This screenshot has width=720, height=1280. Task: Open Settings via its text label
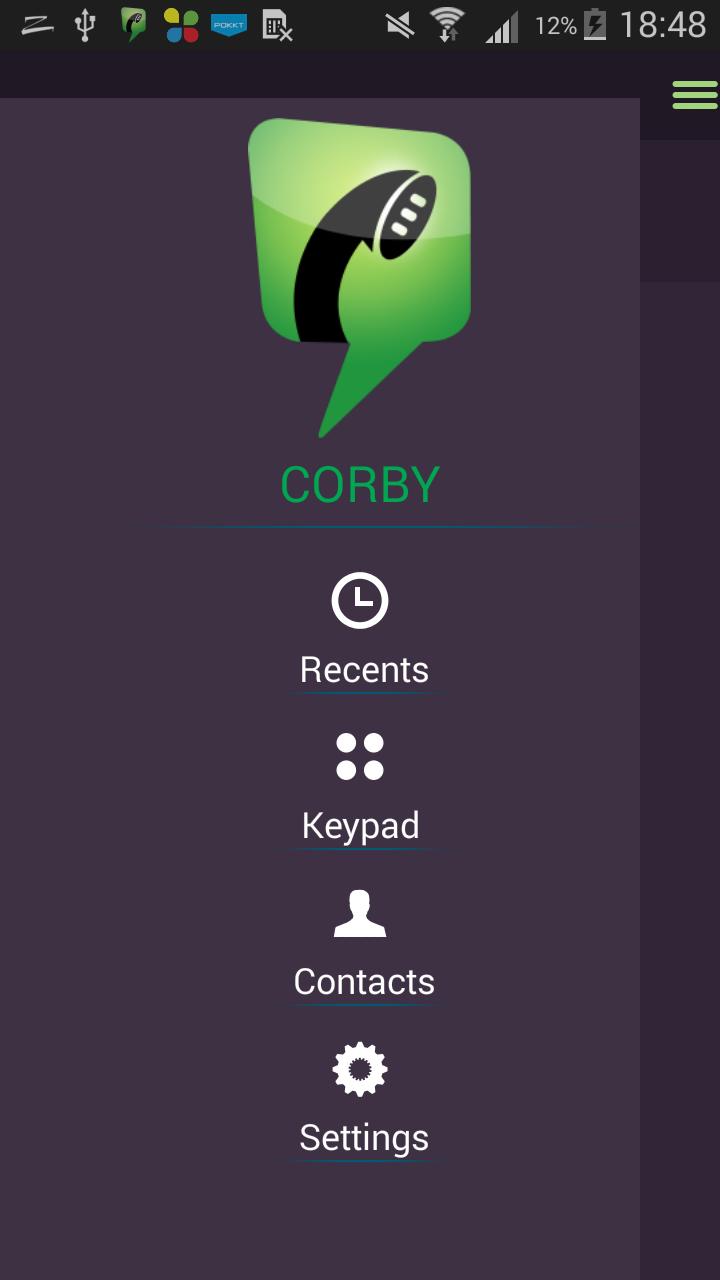click(x=363, y=1137)
